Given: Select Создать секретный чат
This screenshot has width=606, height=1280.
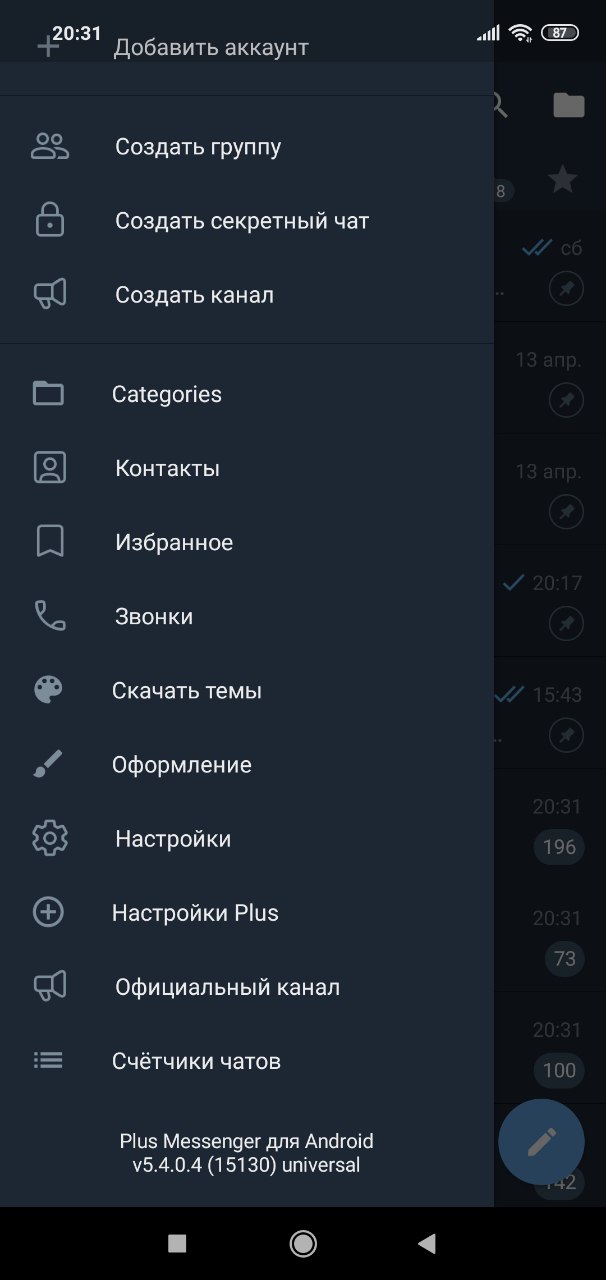Looking at the screenshot, I should click(x=242, y=221).
